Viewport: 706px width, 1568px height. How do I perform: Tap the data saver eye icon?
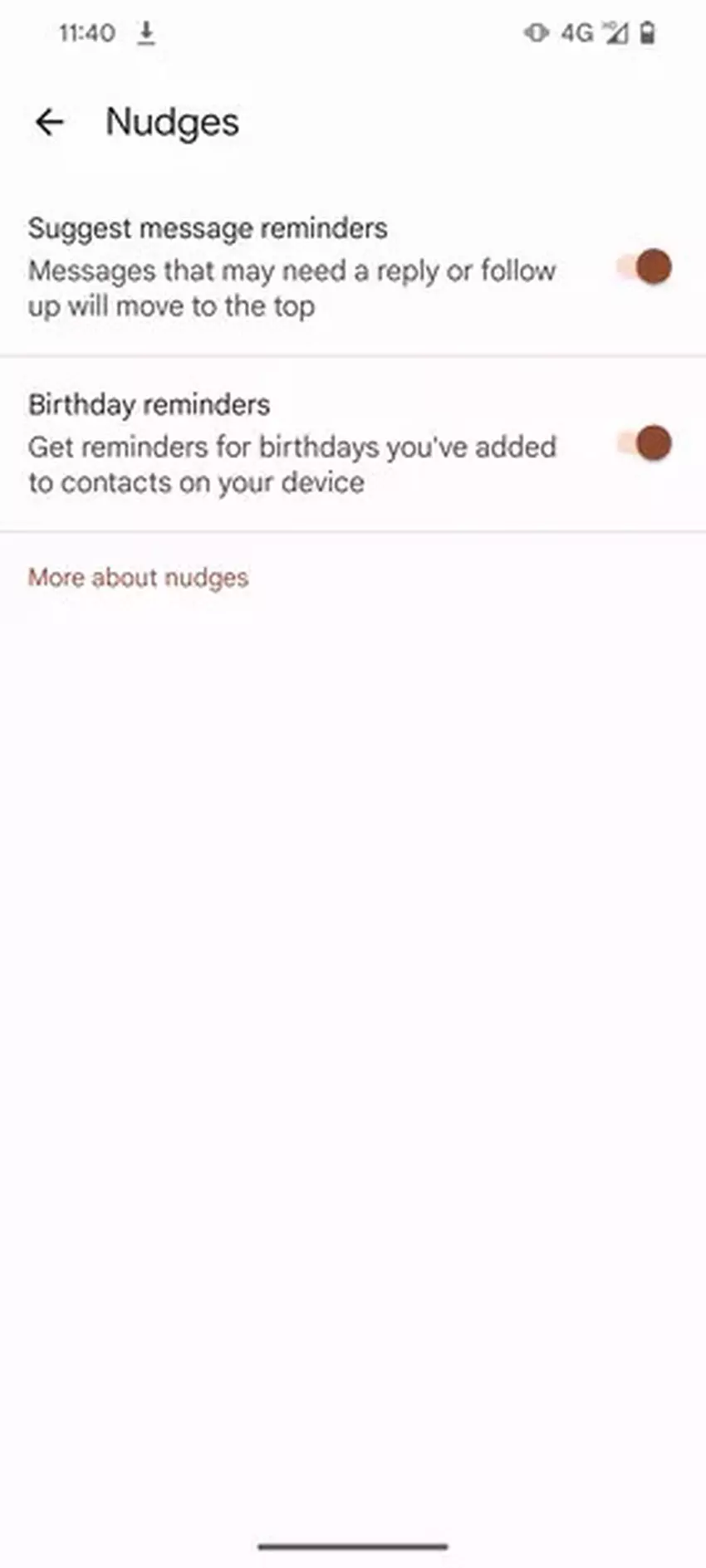tap(536, 33)
